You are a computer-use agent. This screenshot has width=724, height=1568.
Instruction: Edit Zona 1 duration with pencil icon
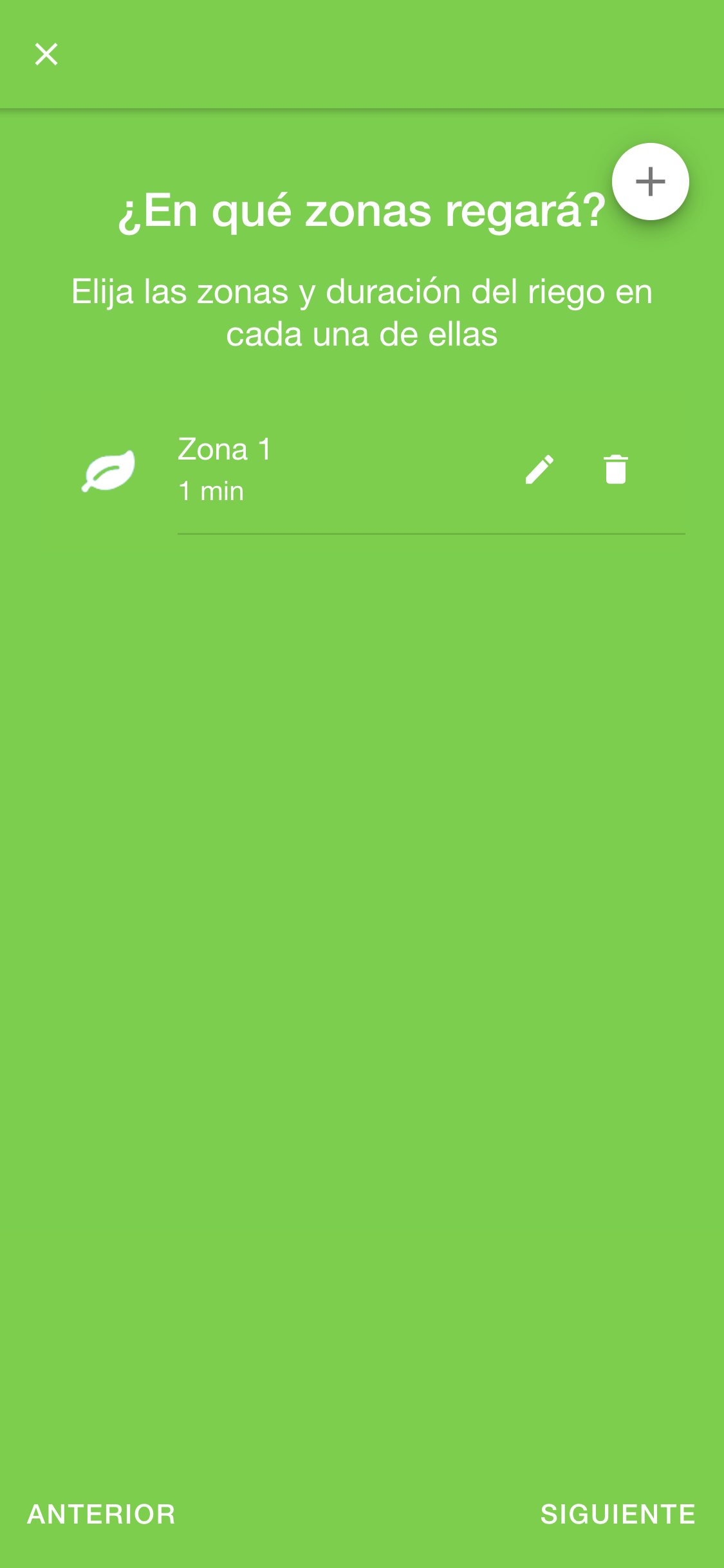[539, 469]
